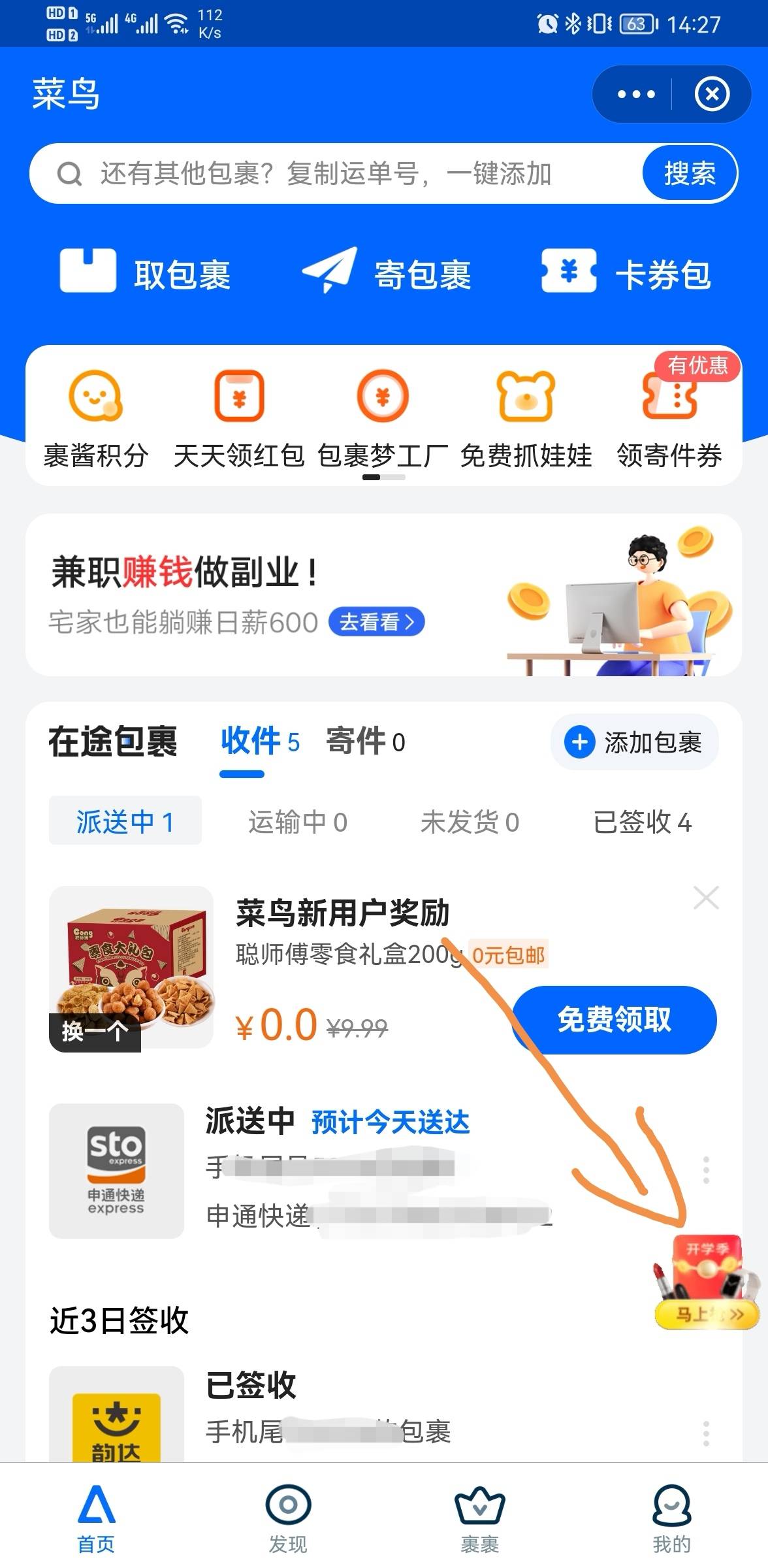Tap 换一个 to swap the reward item
The image size is (768, 1568).
95,1032
